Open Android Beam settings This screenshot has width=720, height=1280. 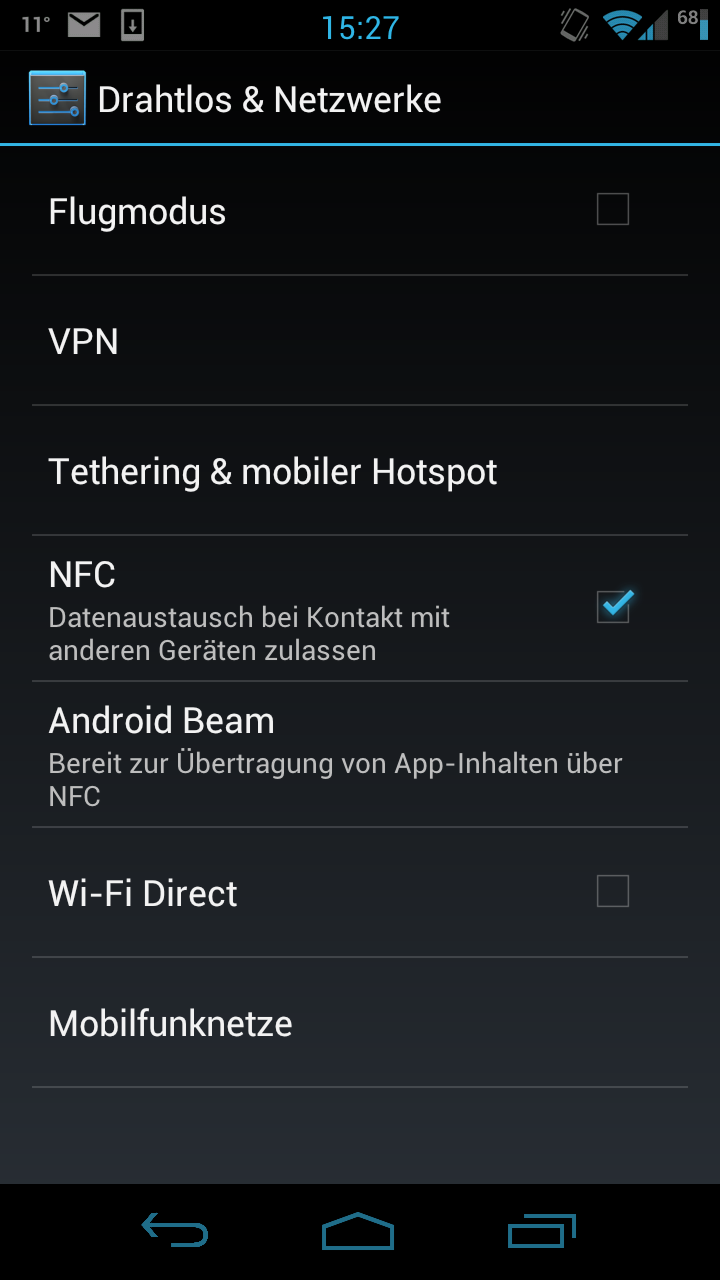[360, 755]
